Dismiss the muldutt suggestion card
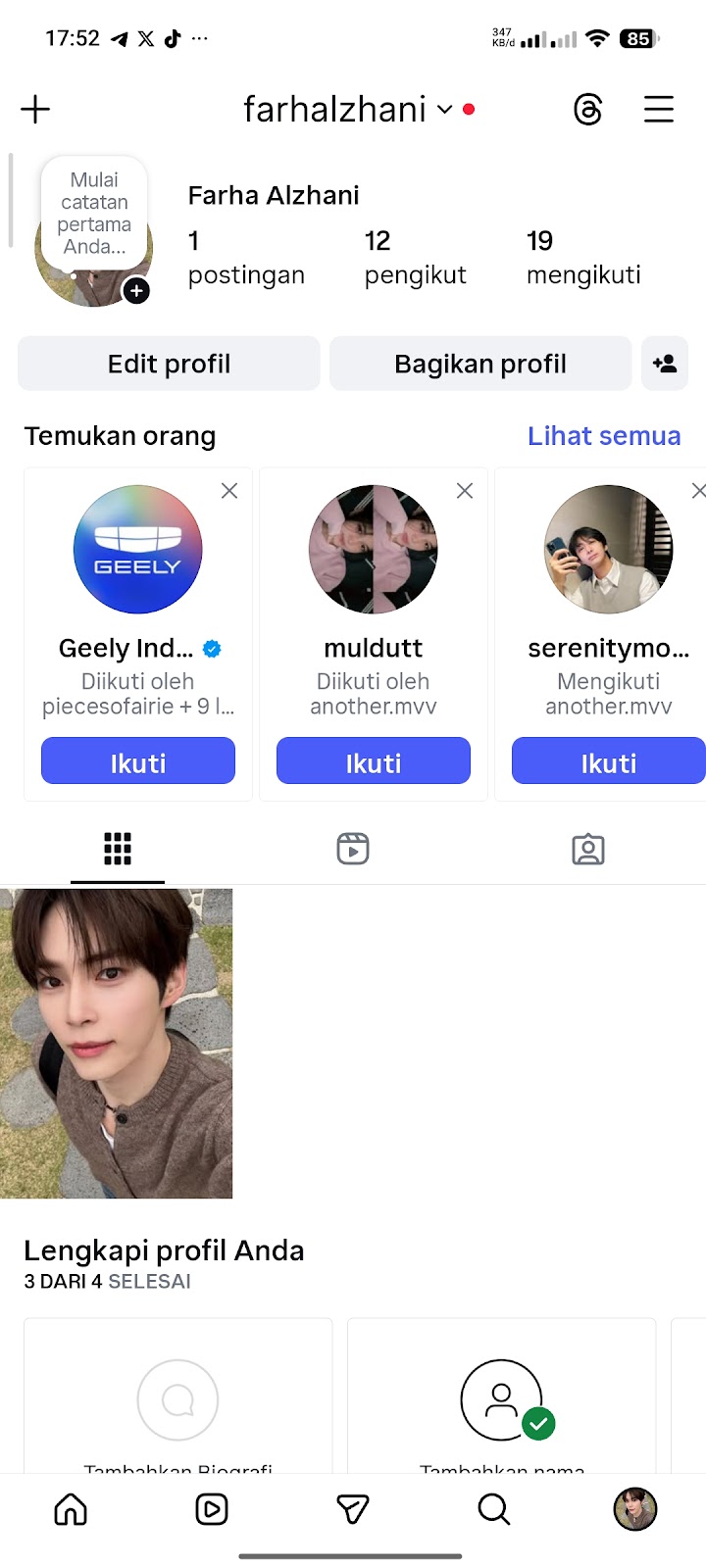Image resolution: width=706 pixels, height=1568 pixels. 465,490
